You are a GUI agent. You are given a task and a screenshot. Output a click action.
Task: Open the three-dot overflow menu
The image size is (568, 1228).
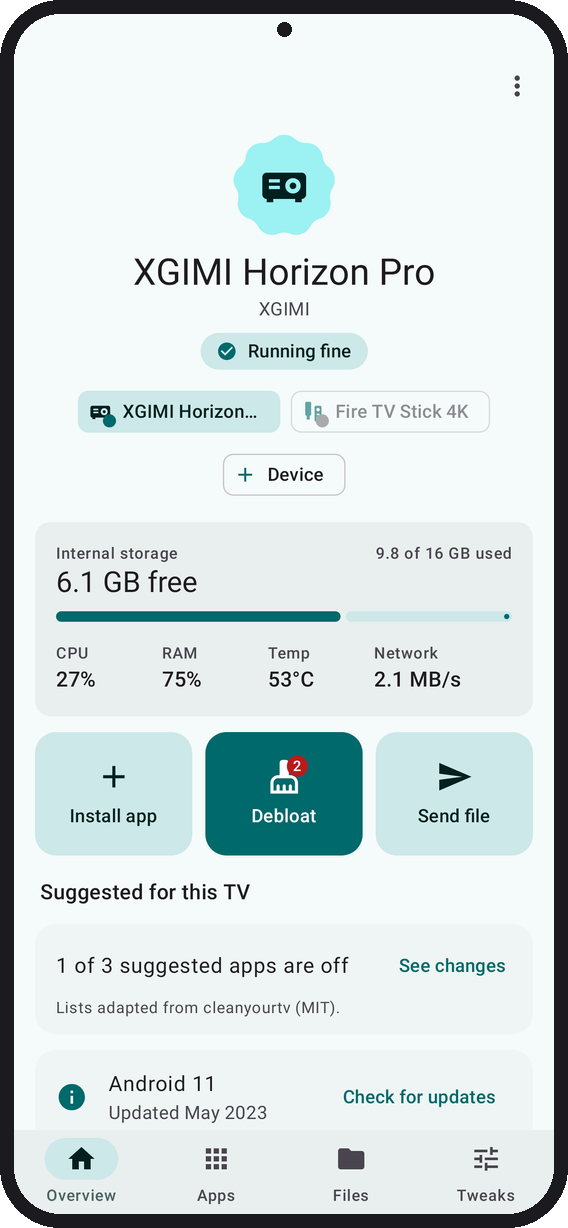point(517,86)
